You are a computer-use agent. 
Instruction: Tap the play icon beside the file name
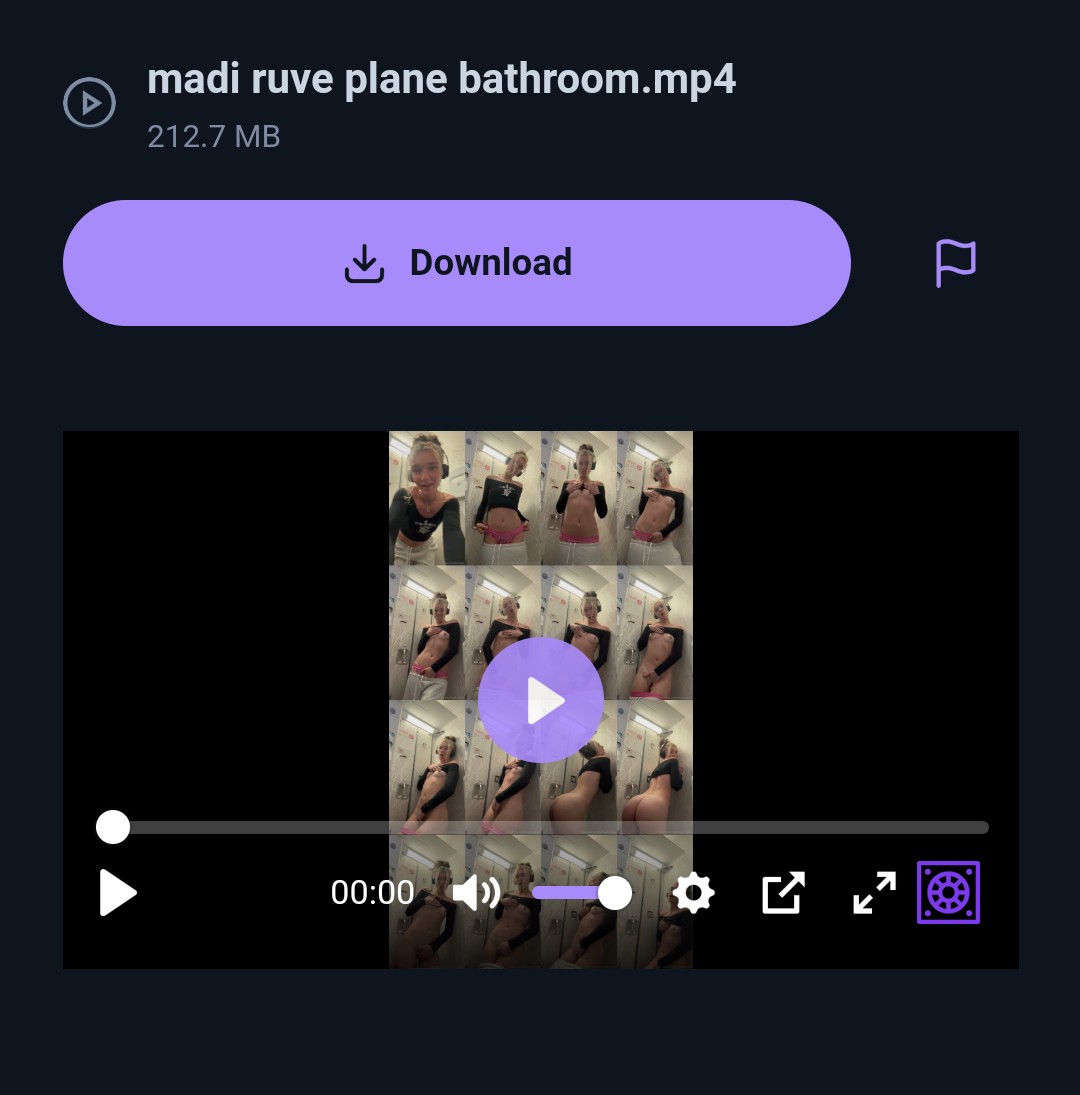pyautogui.click(x=90, y=103)
